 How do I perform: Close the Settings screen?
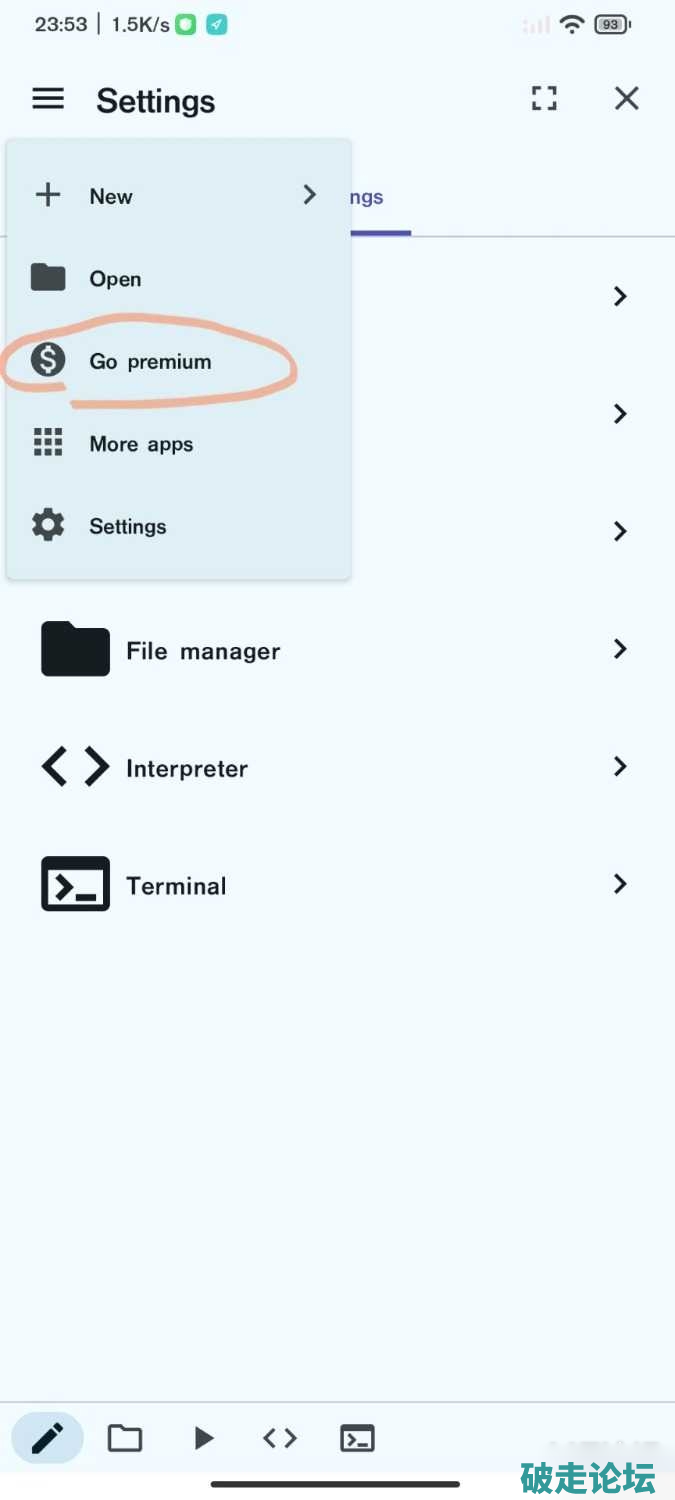pyautogui.click(x=626, y=98)
